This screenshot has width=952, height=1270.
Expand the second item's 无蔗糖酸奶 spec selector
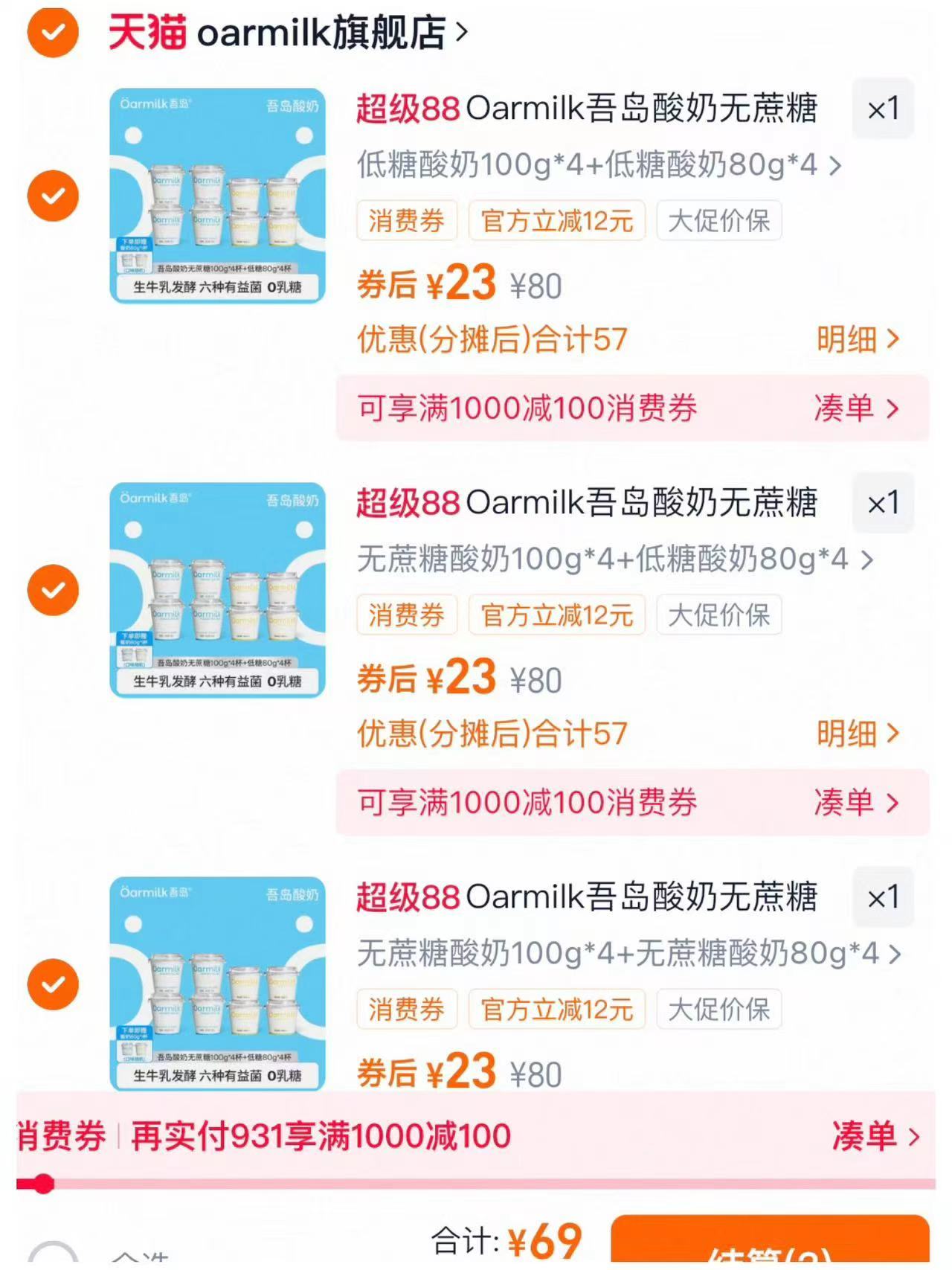pyautogui.click(x=865, y=560)
